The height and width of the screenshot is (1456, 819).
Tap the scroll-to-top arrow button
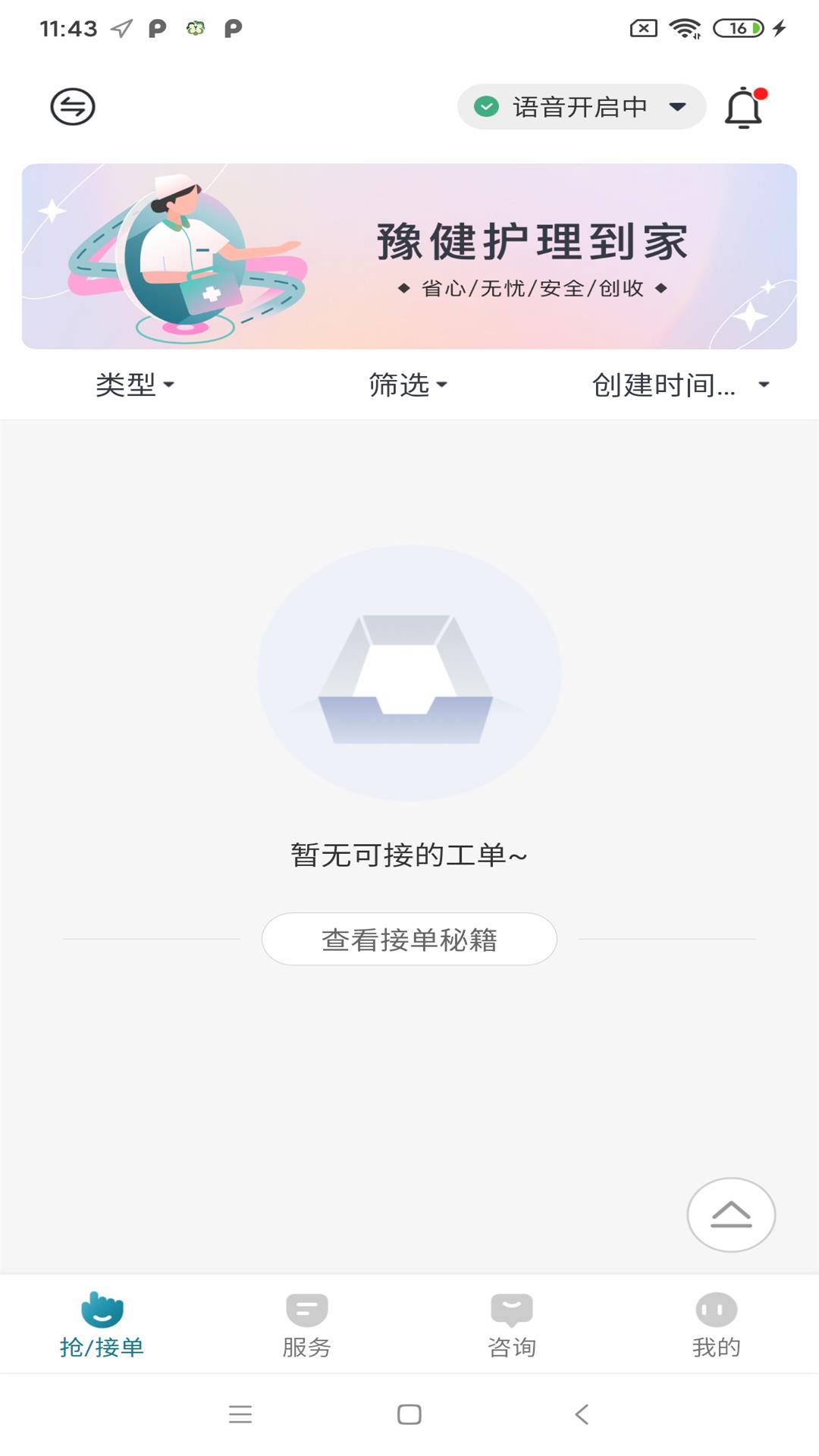[730, 1215]
